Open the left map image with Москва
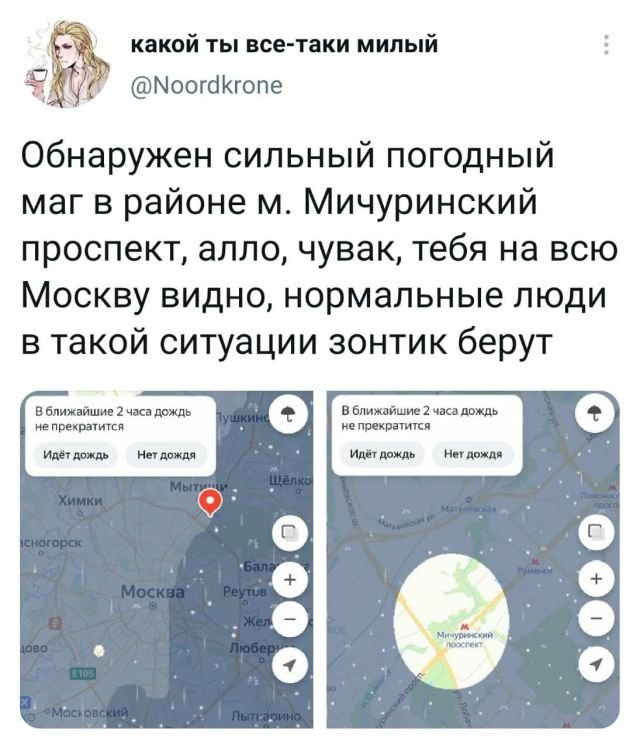Image resolution: width=640 pixels, height=748 pixels. tap(166, 558)
